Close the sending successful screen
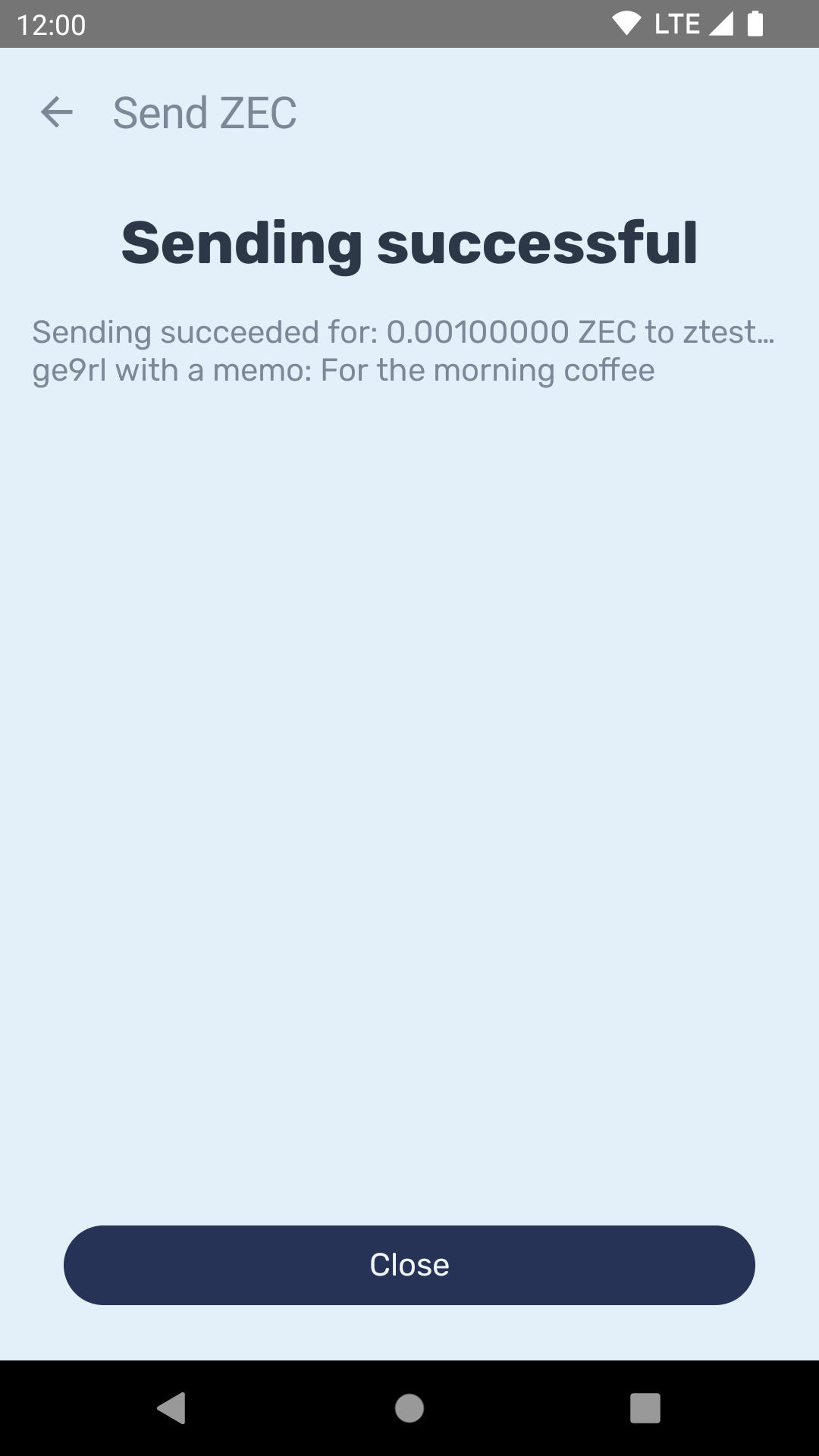Image resolution: width=819 pixels, height=1456 pixels. click(409, 1264)
